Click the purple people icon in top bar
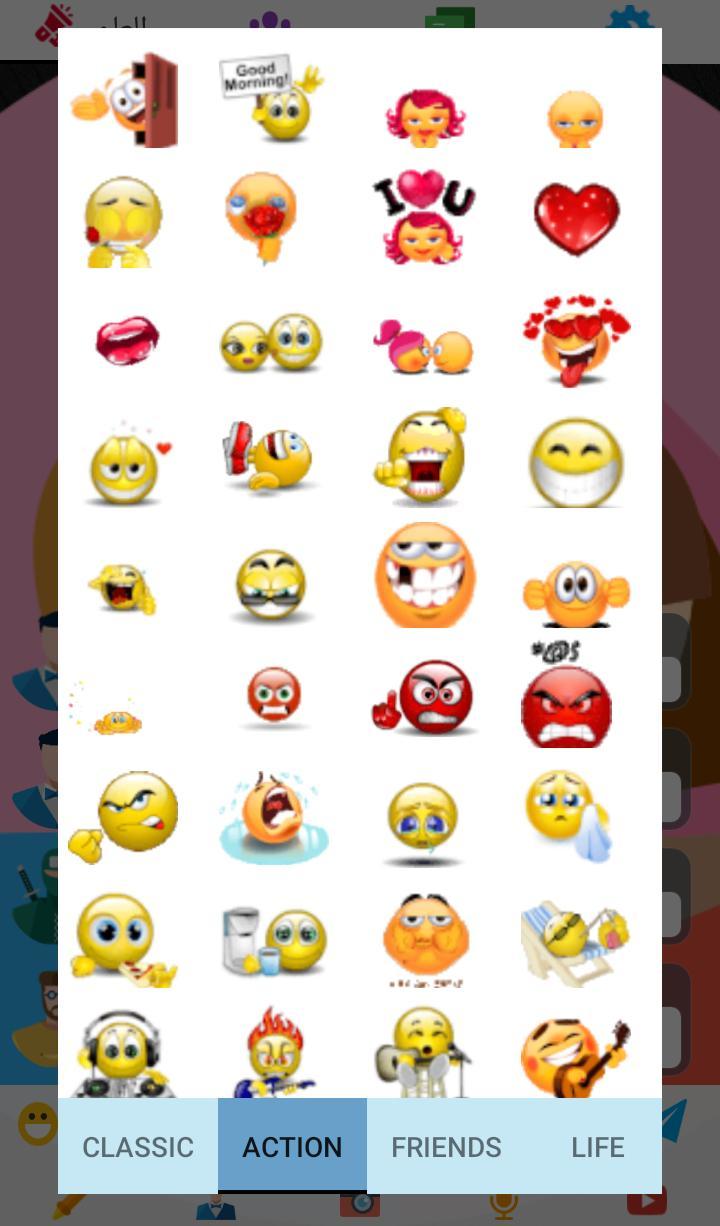Viewport: 720px width, 1226px height. [266, 24]
